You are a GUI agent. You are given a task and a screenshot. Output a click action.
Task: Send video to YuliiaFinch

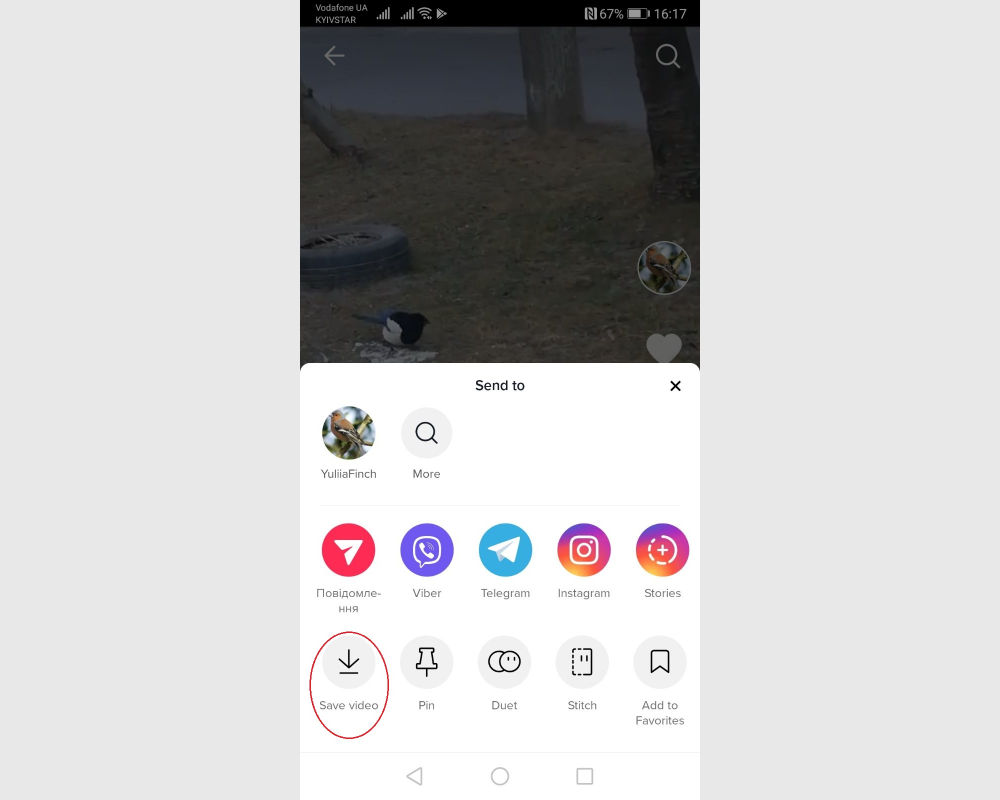point(348,433)
